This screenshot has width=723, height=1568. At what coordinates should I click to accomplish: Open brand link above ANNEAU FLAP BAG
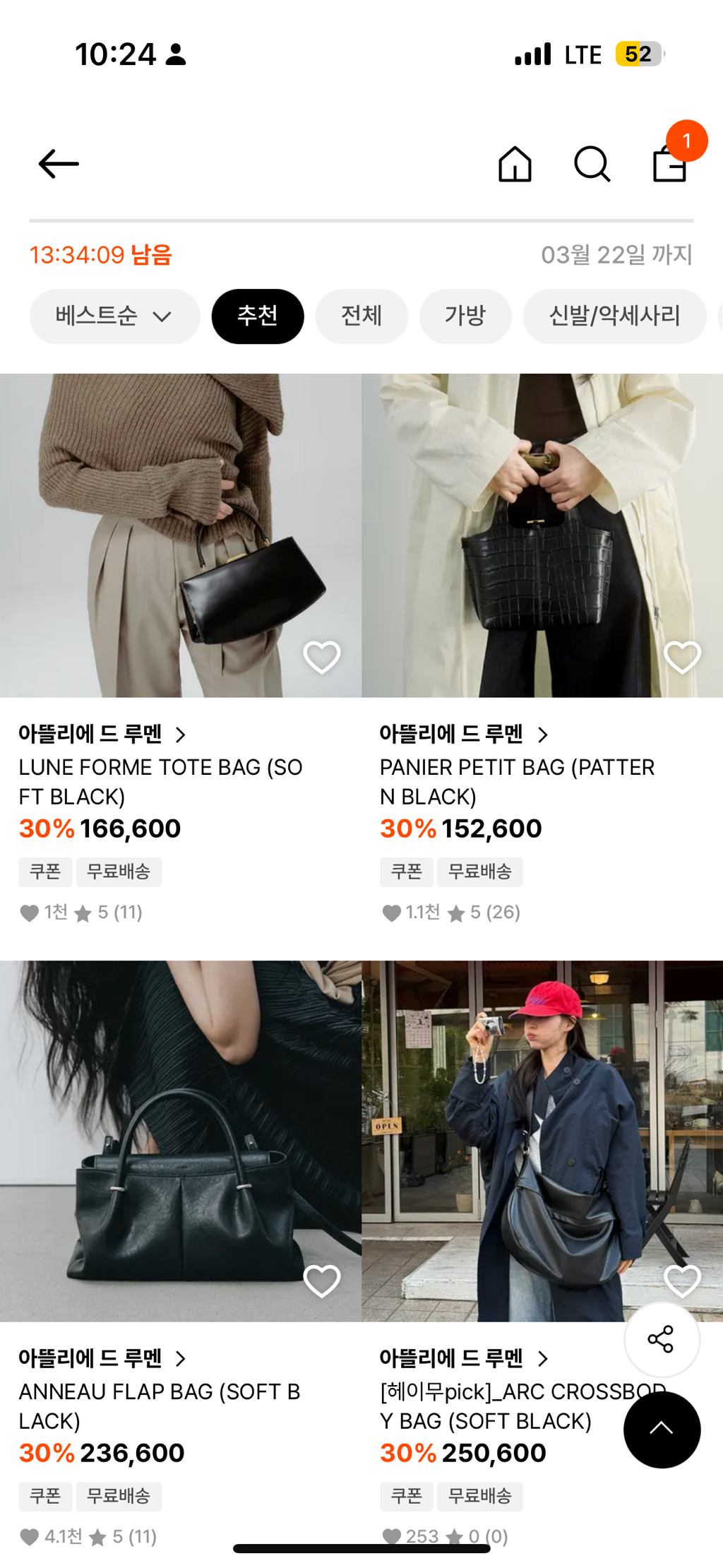coord(102,1358)
